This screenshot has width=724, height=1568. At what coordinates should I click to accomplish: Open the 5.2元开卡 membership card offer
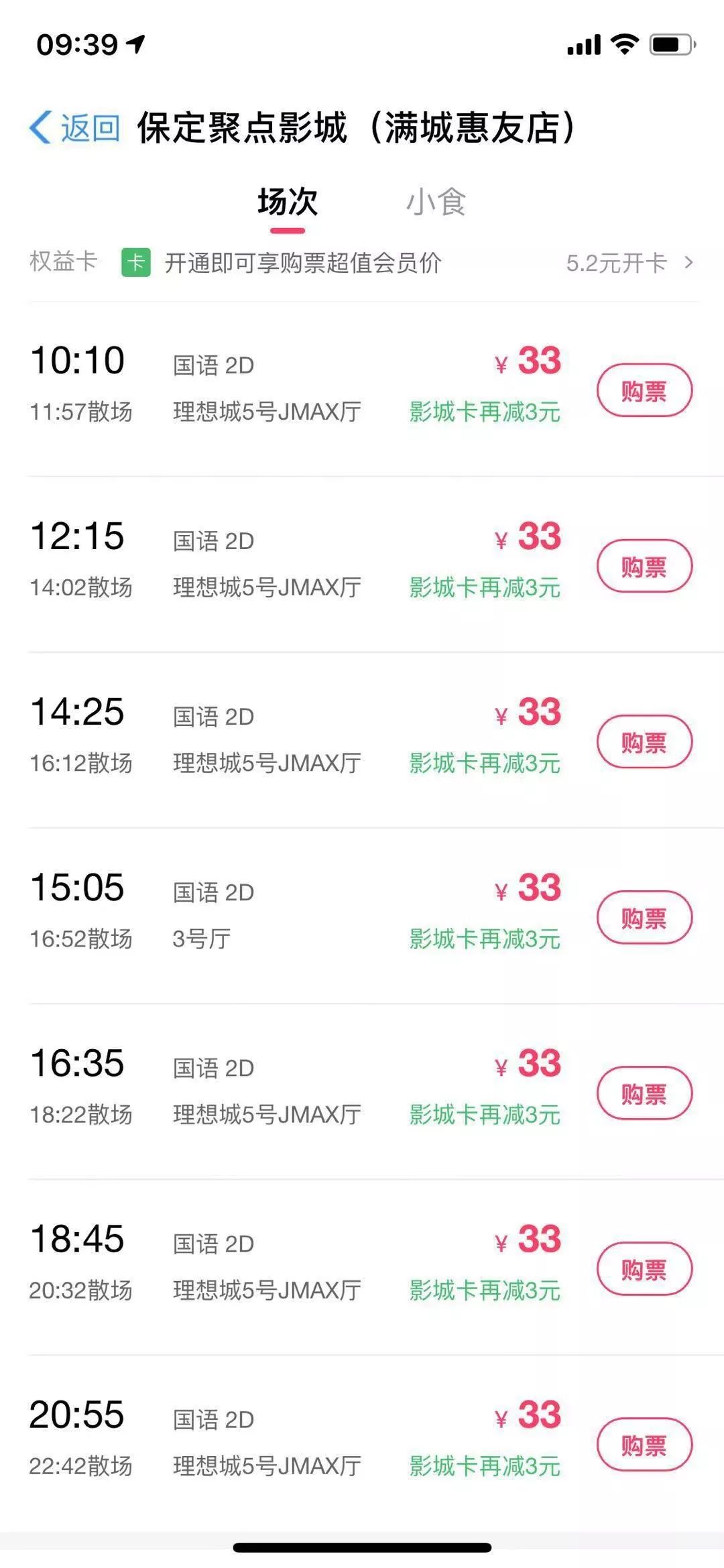click(x=629, y=263)
